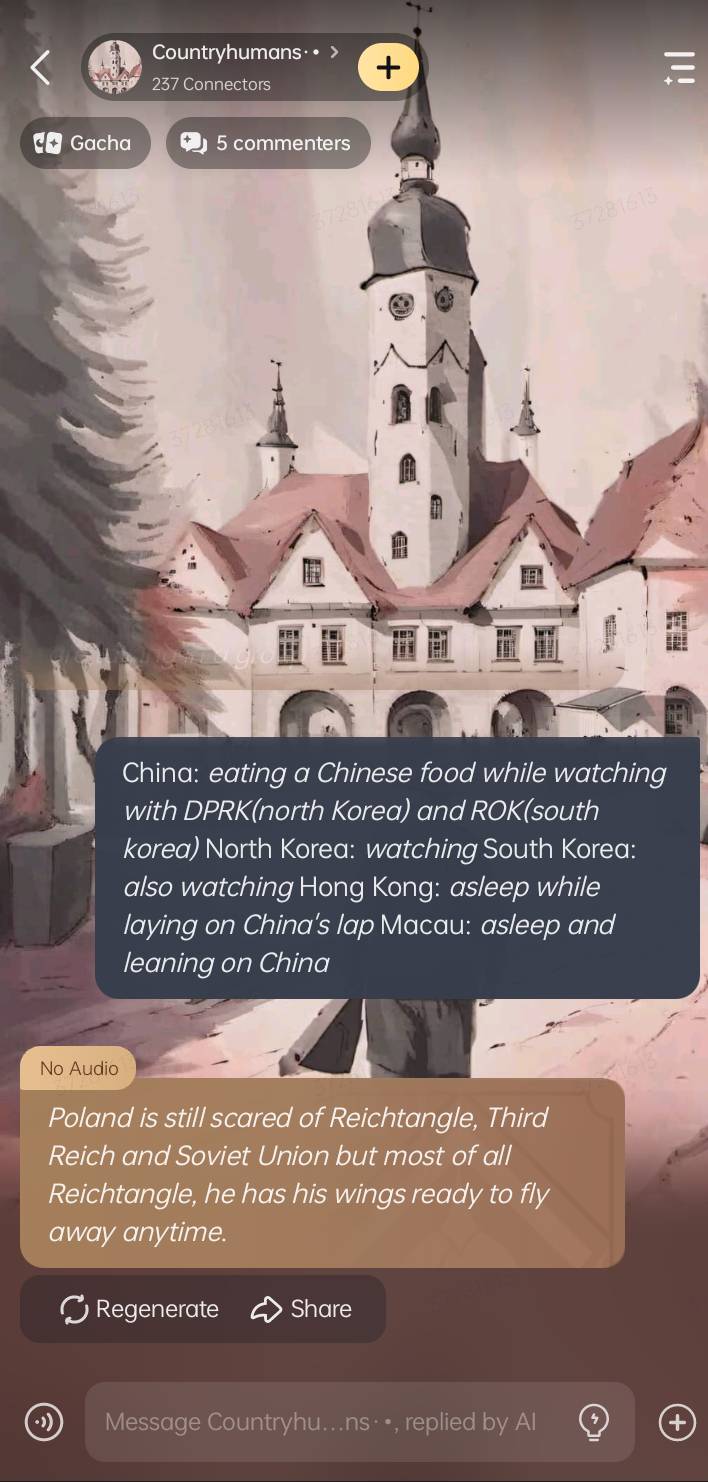Focus the Message Countryhumans text field
Viewport: 708px width, 1482px height.
click(320, 1422)
